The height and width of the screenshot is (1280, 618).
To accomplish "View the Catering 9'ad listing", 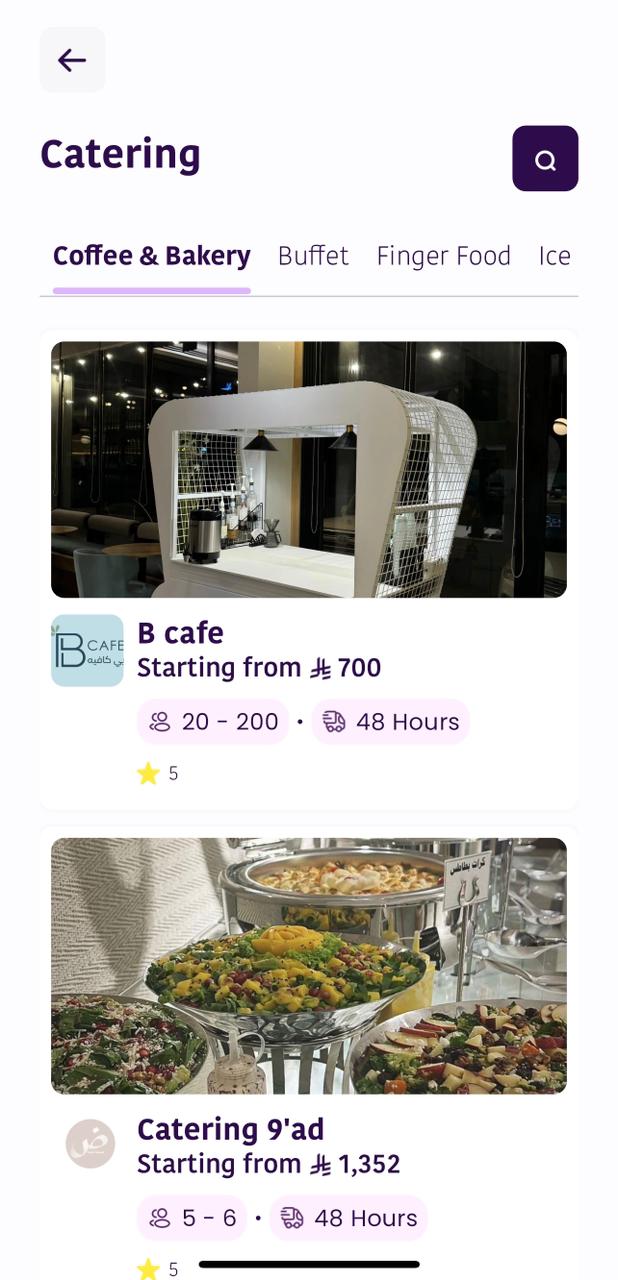I will 308,966.
